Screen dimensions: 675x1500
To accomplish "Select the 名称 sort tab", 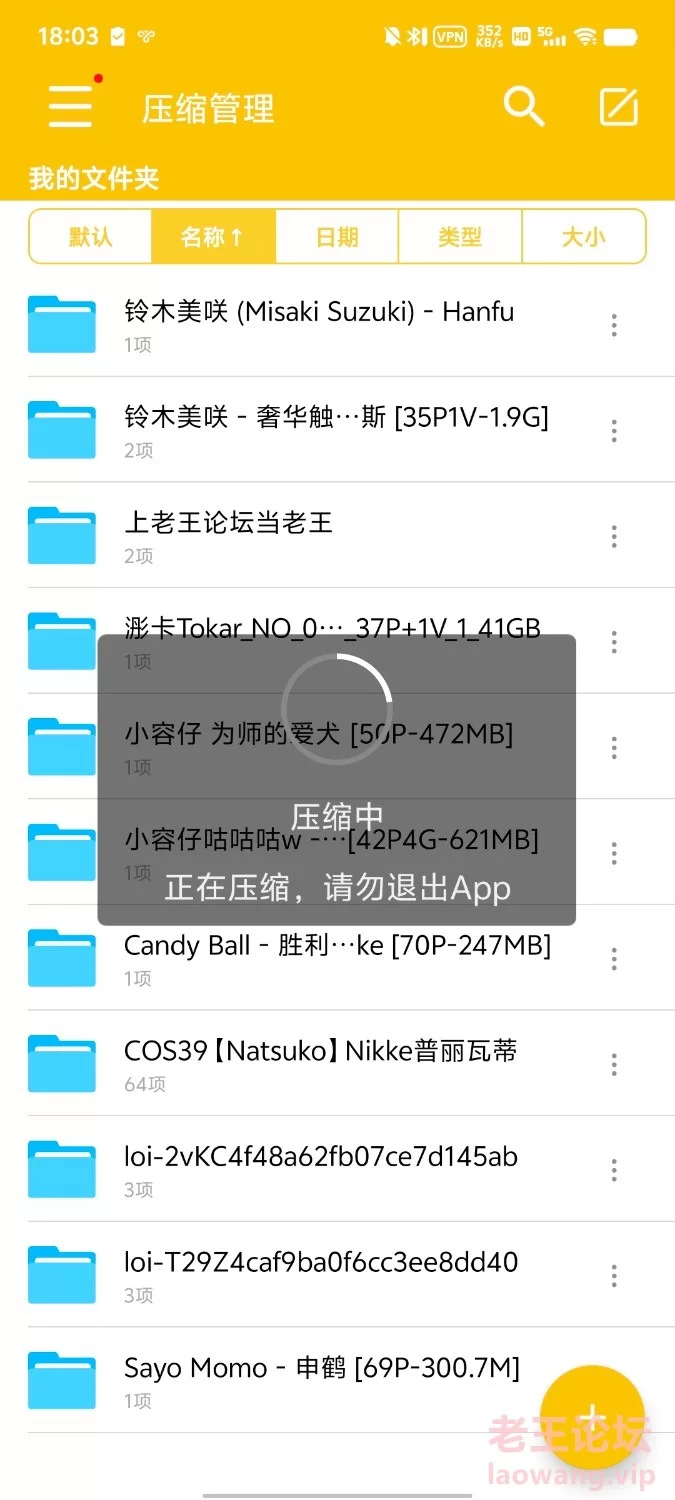I will pyautogui.click(x=213, y=237).
